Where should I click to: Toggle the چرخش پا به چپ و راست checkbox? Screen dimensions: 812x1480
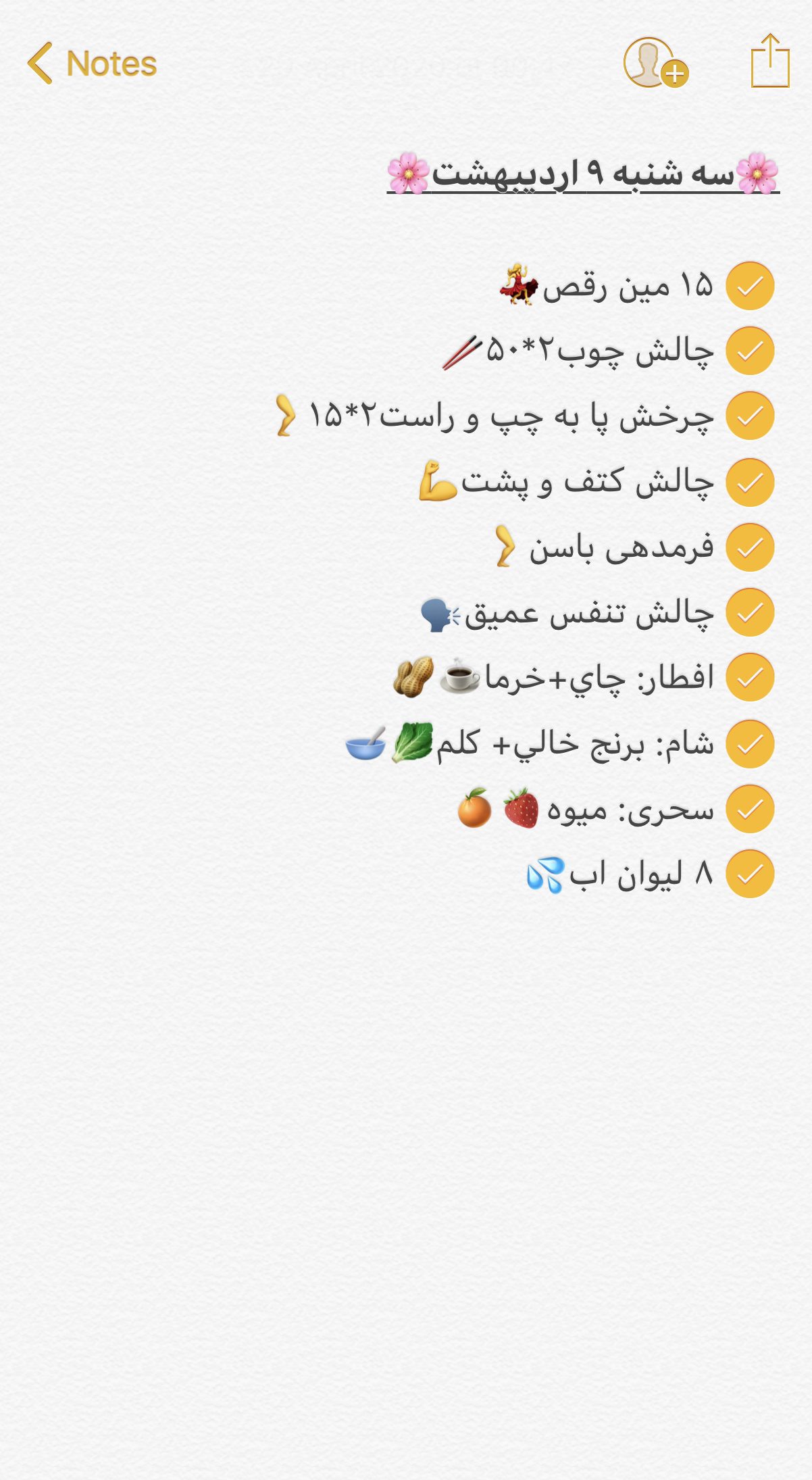coord(750,416)
